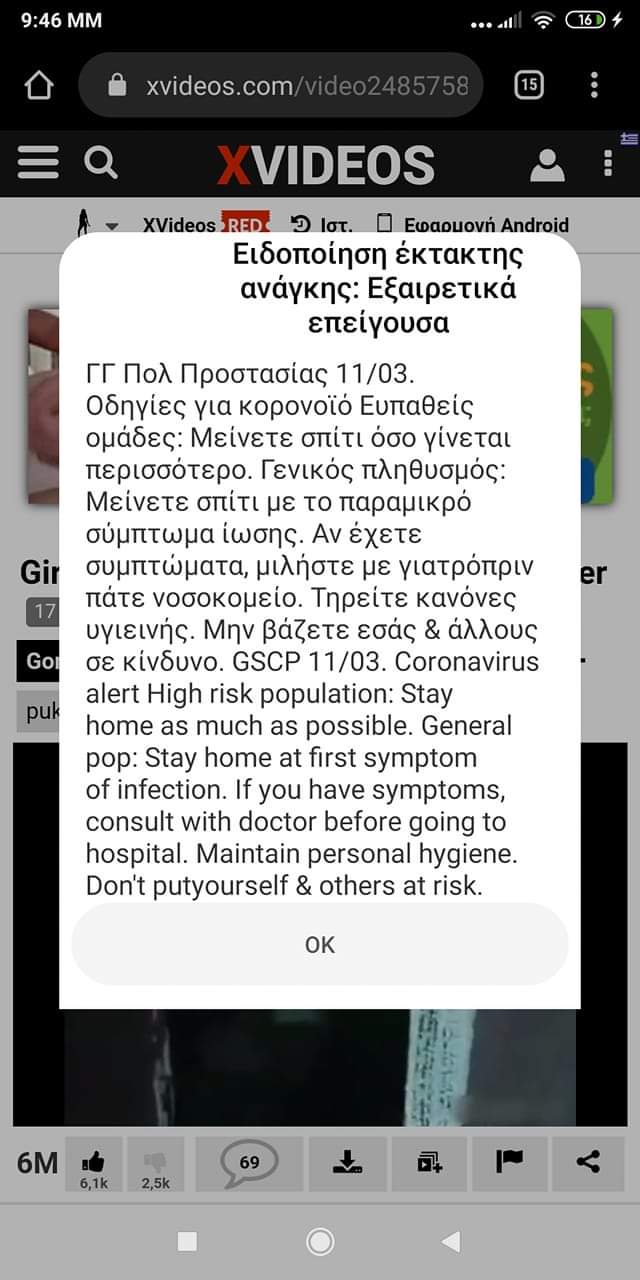Open the site hamburger menu
640x1280 pixels.
[38, 163]
